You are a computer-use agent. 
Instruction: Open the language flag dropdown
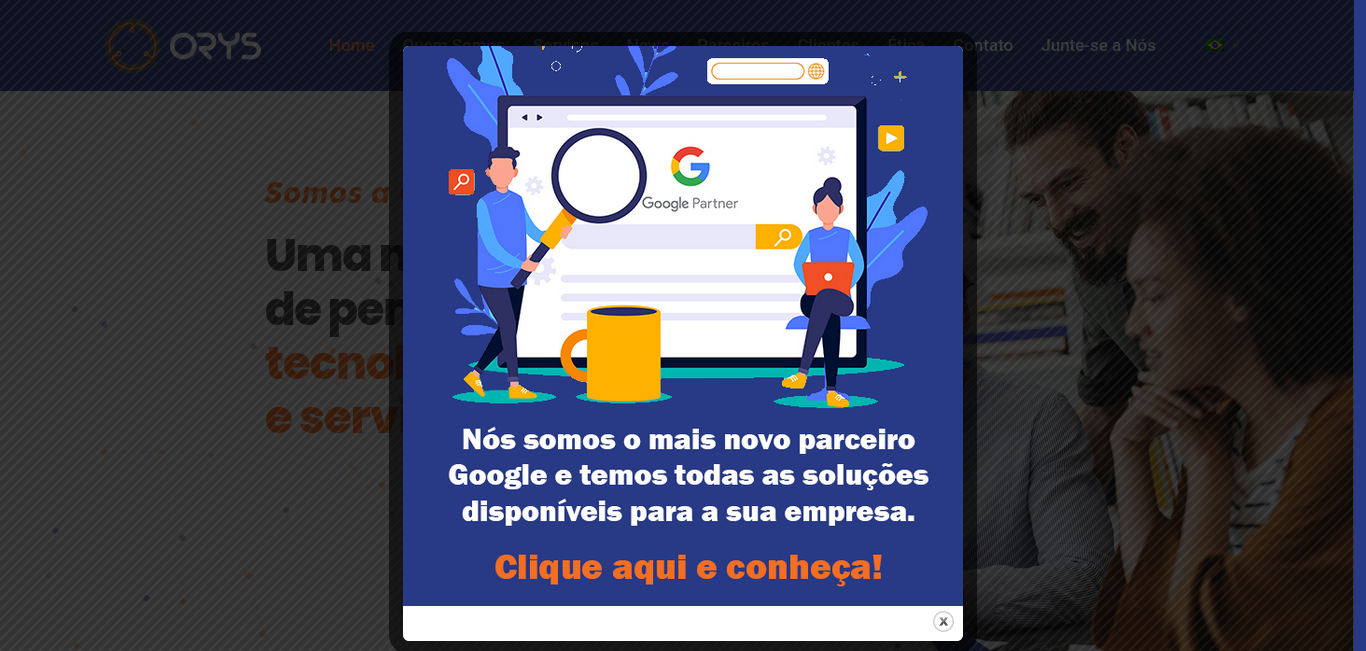[1220, 46]
